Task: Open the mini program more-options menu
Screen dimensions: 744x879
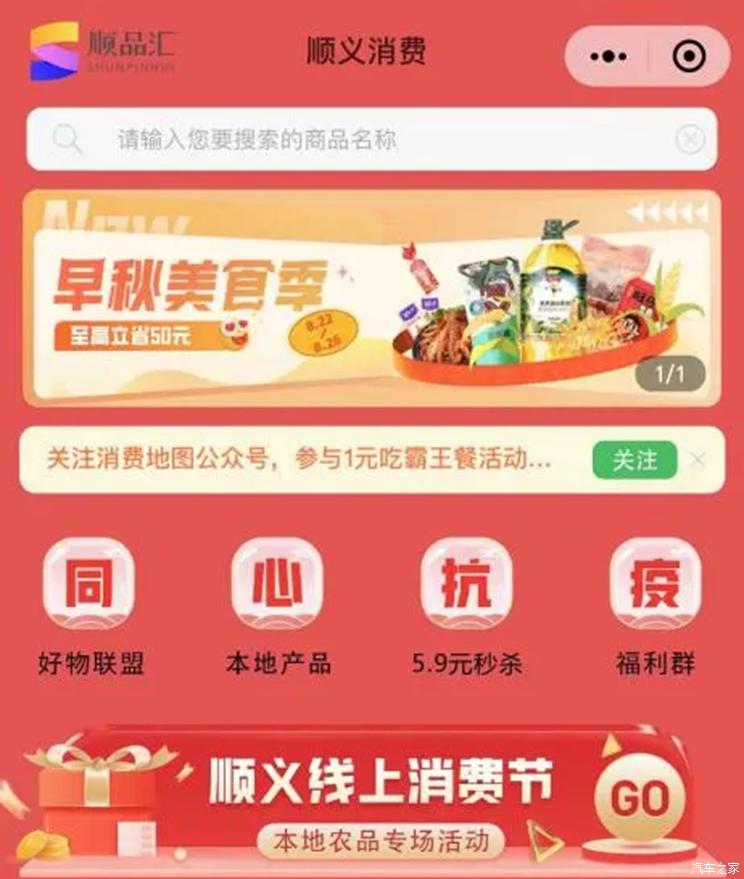Action: pos(608,57)
